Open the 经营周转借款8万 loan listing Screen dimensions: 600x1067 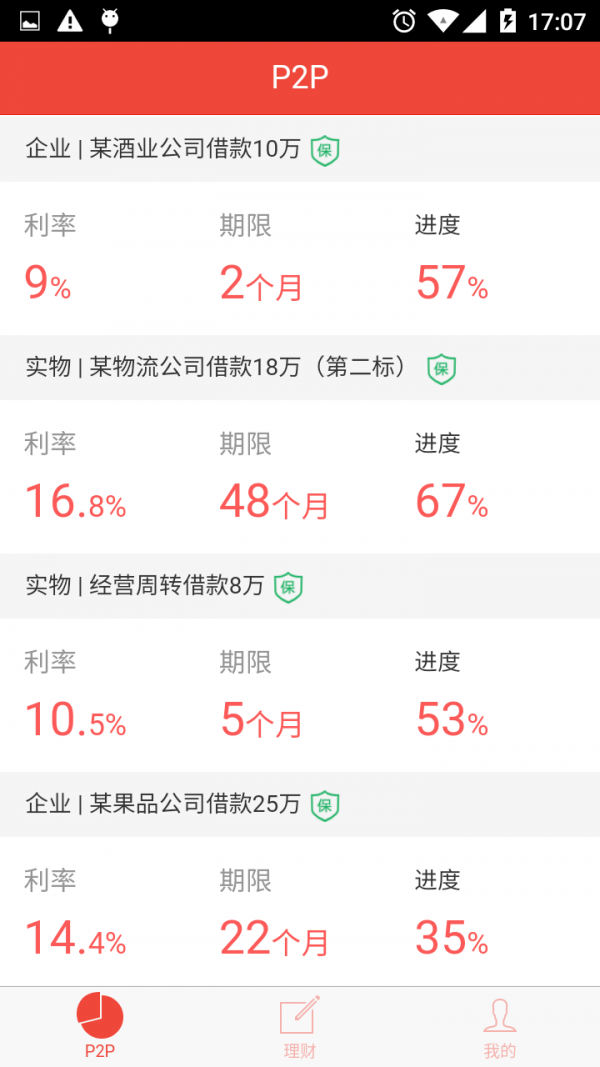coord(300,662)
